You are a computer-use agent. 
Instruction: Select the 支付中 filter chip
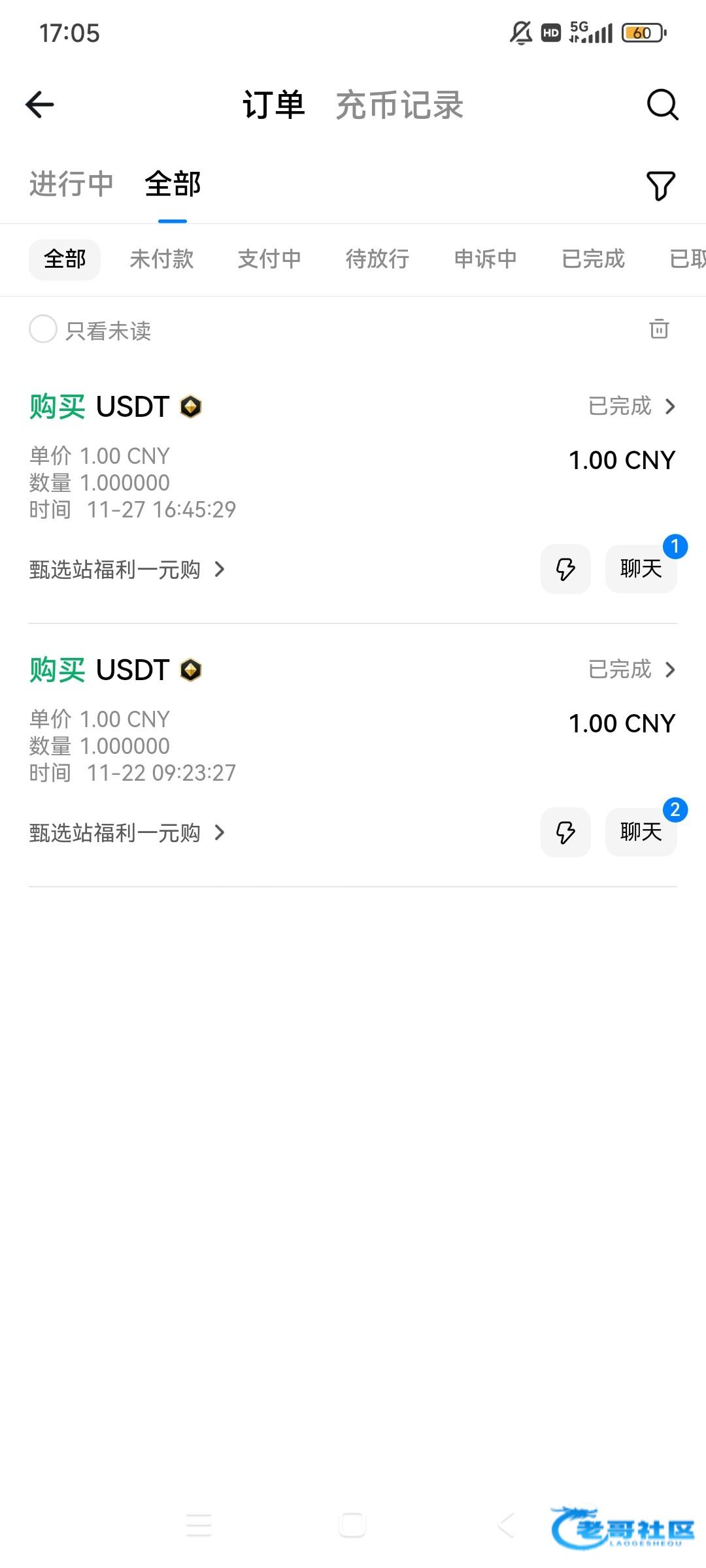269,259
